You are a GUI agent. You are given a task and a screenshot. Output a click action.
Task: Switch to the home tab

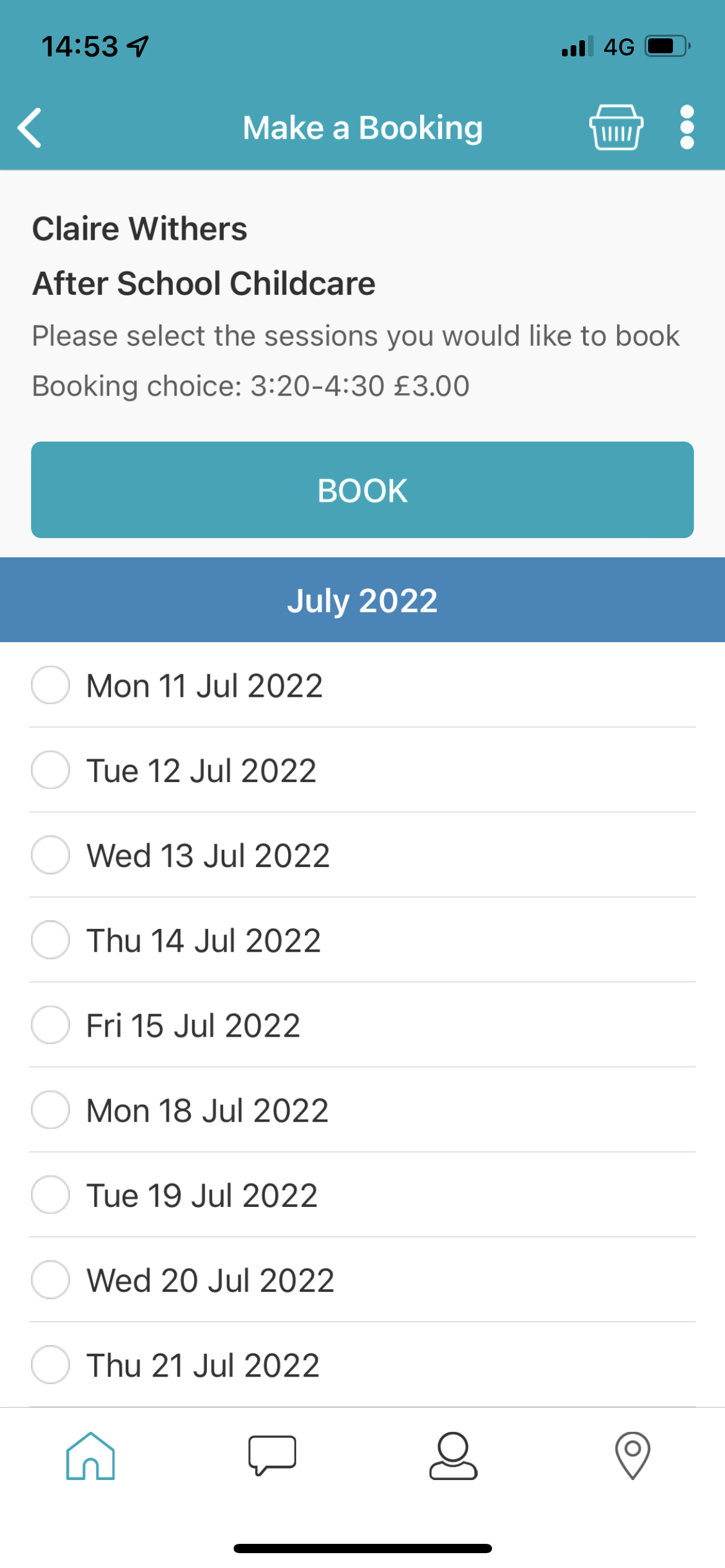[x=90, y=1456]
